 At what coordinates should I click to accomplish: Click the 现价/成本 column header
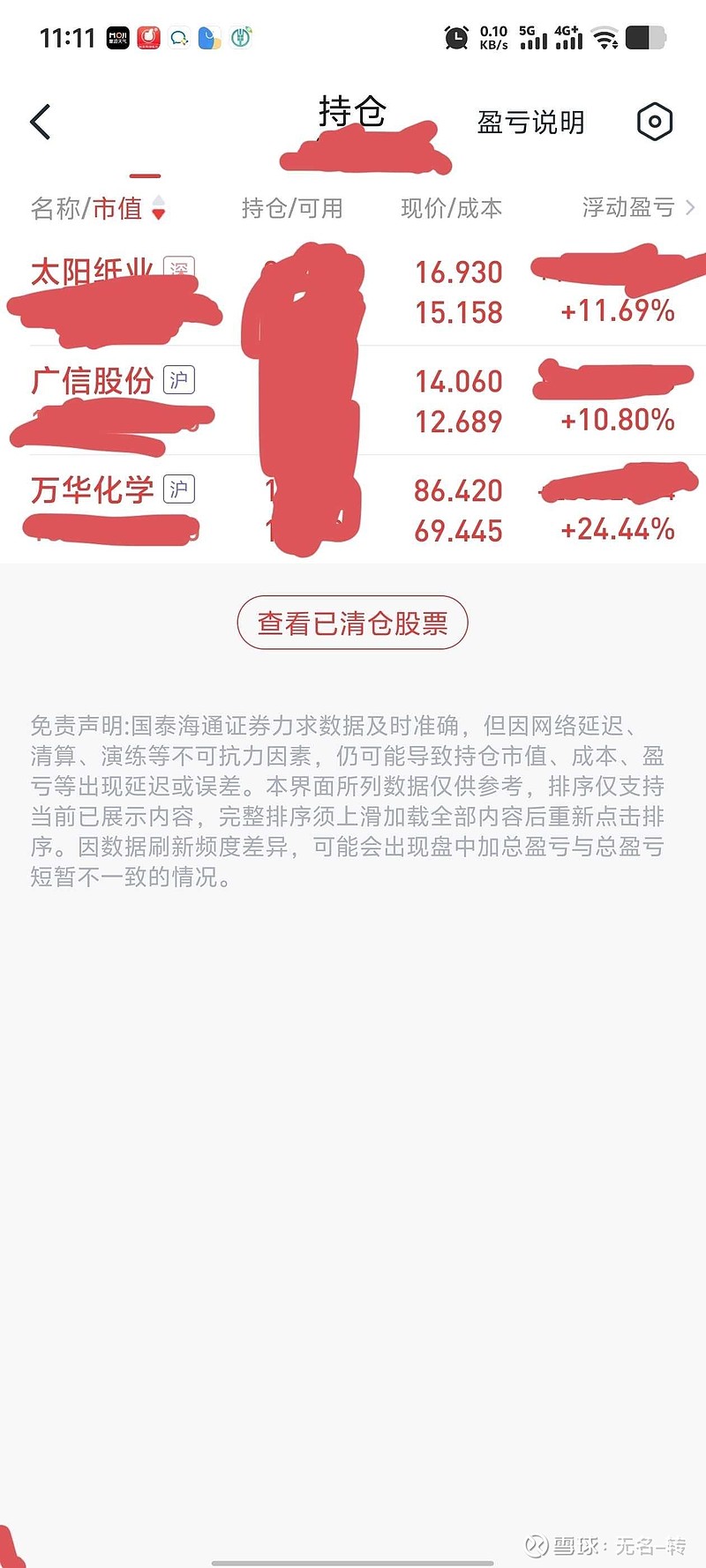(451, 208)
